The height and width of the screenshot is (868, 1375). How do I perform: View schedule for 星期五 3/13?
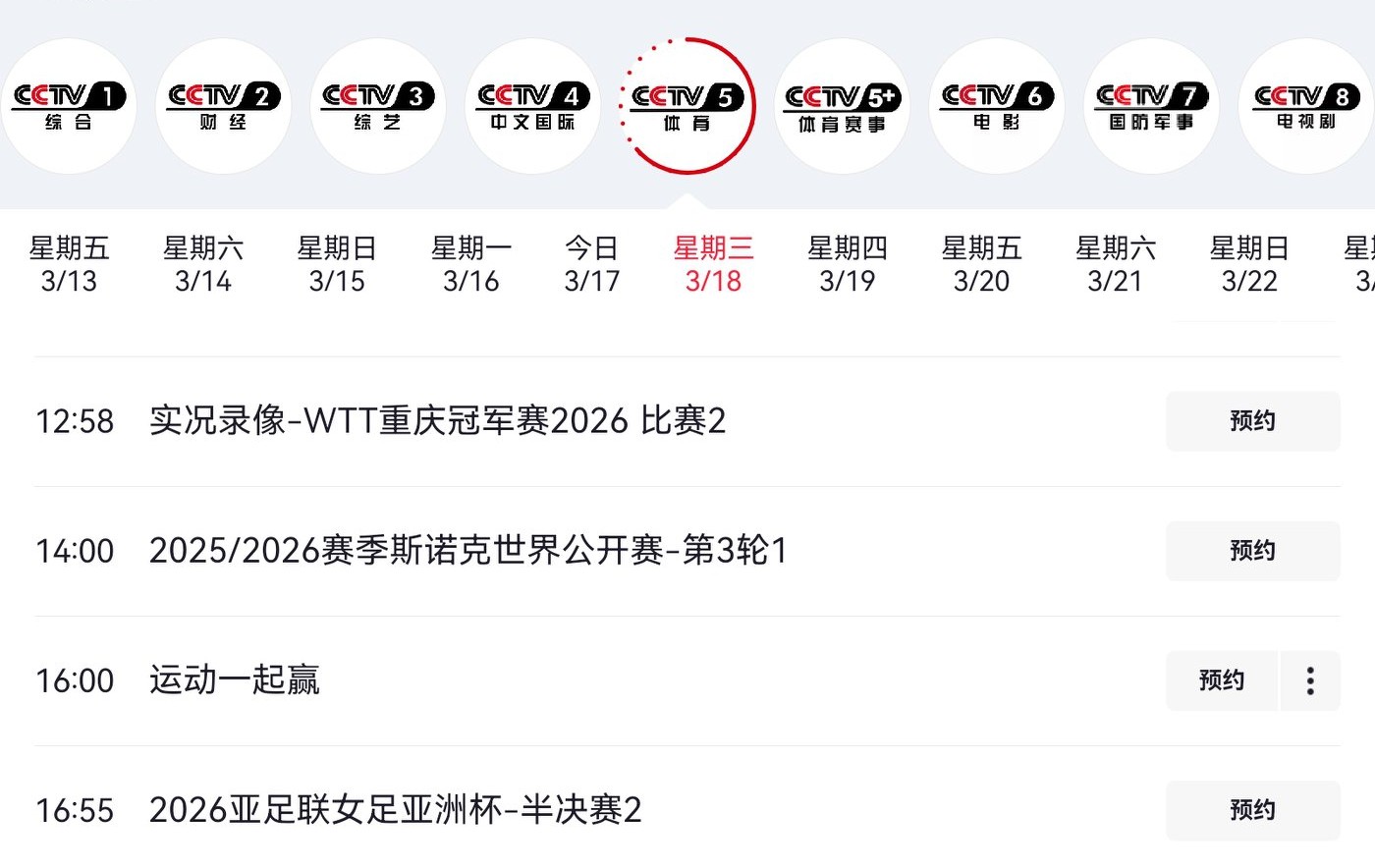point(69,264)
